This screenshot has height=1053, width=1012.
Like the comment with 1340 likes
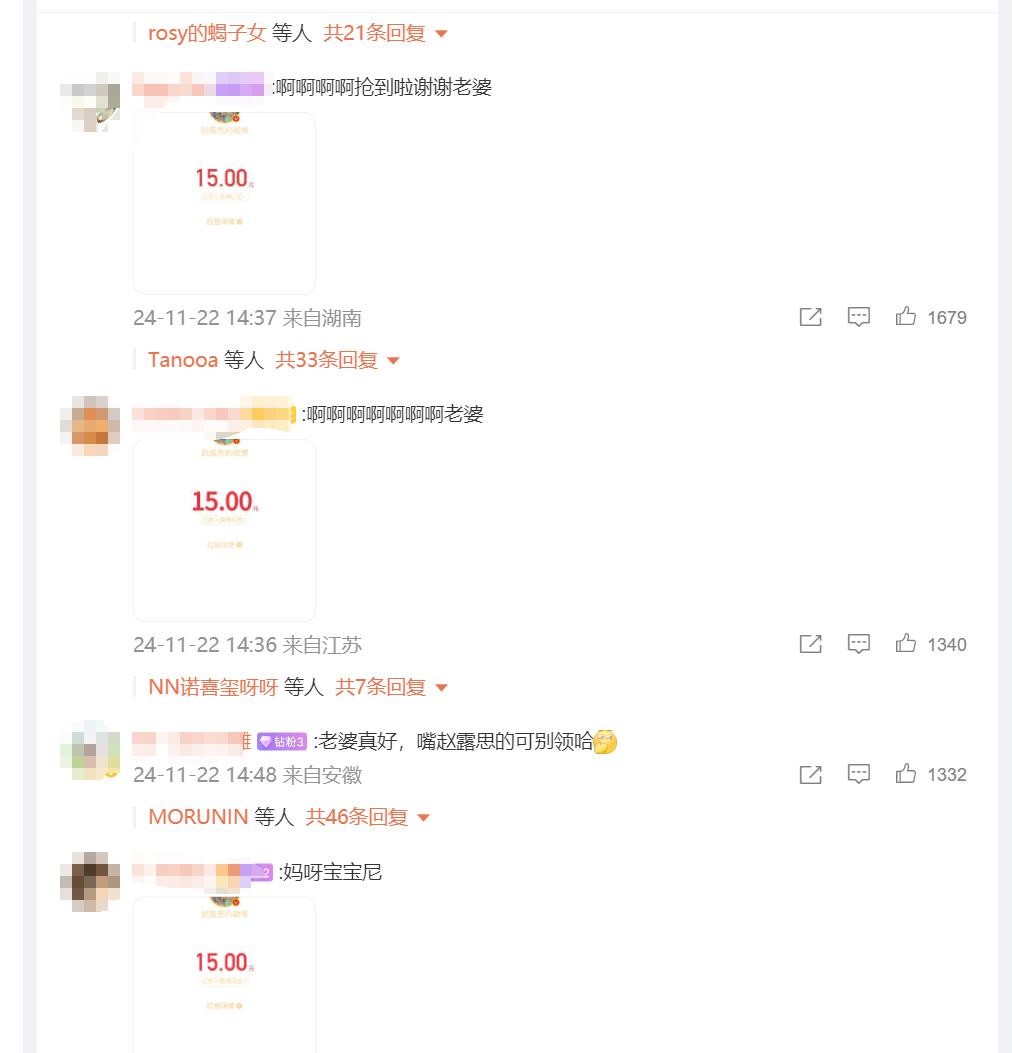(906, 644)
